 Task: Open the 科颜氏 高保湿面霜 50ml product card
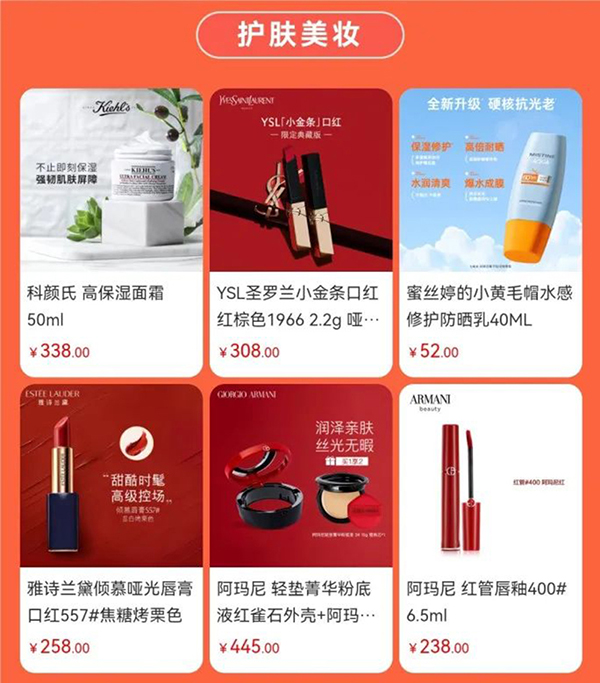[x=110, y=230]
